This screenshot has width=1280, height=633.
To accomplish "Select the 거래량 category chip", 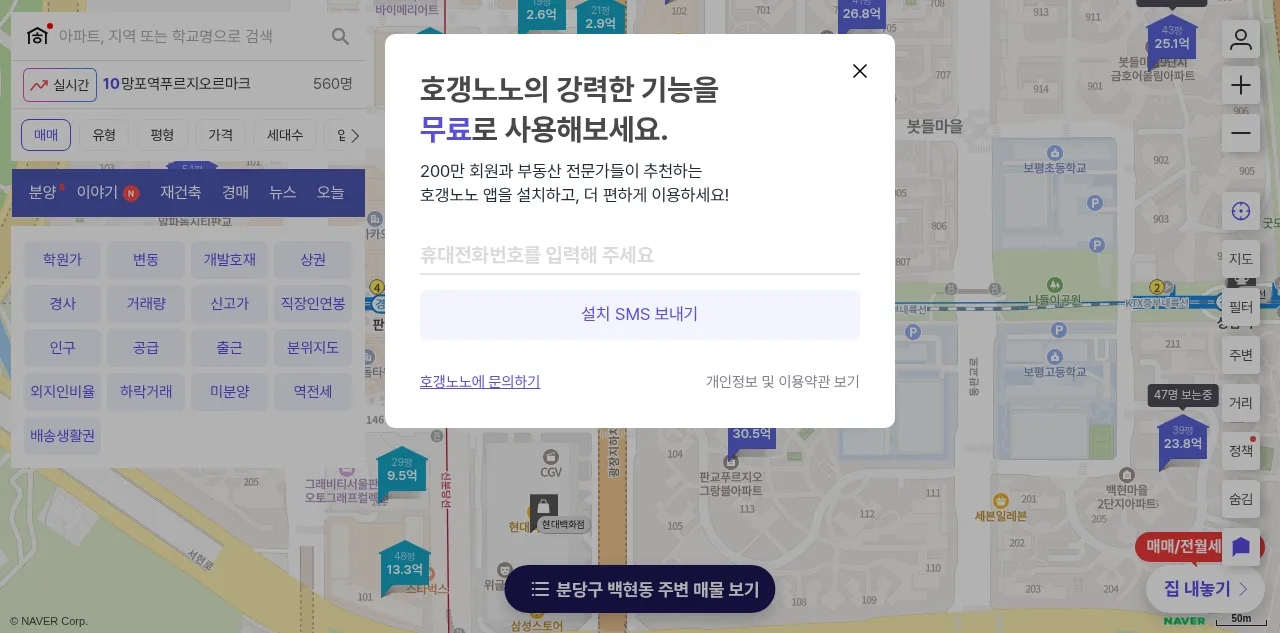I will point(146,303).
